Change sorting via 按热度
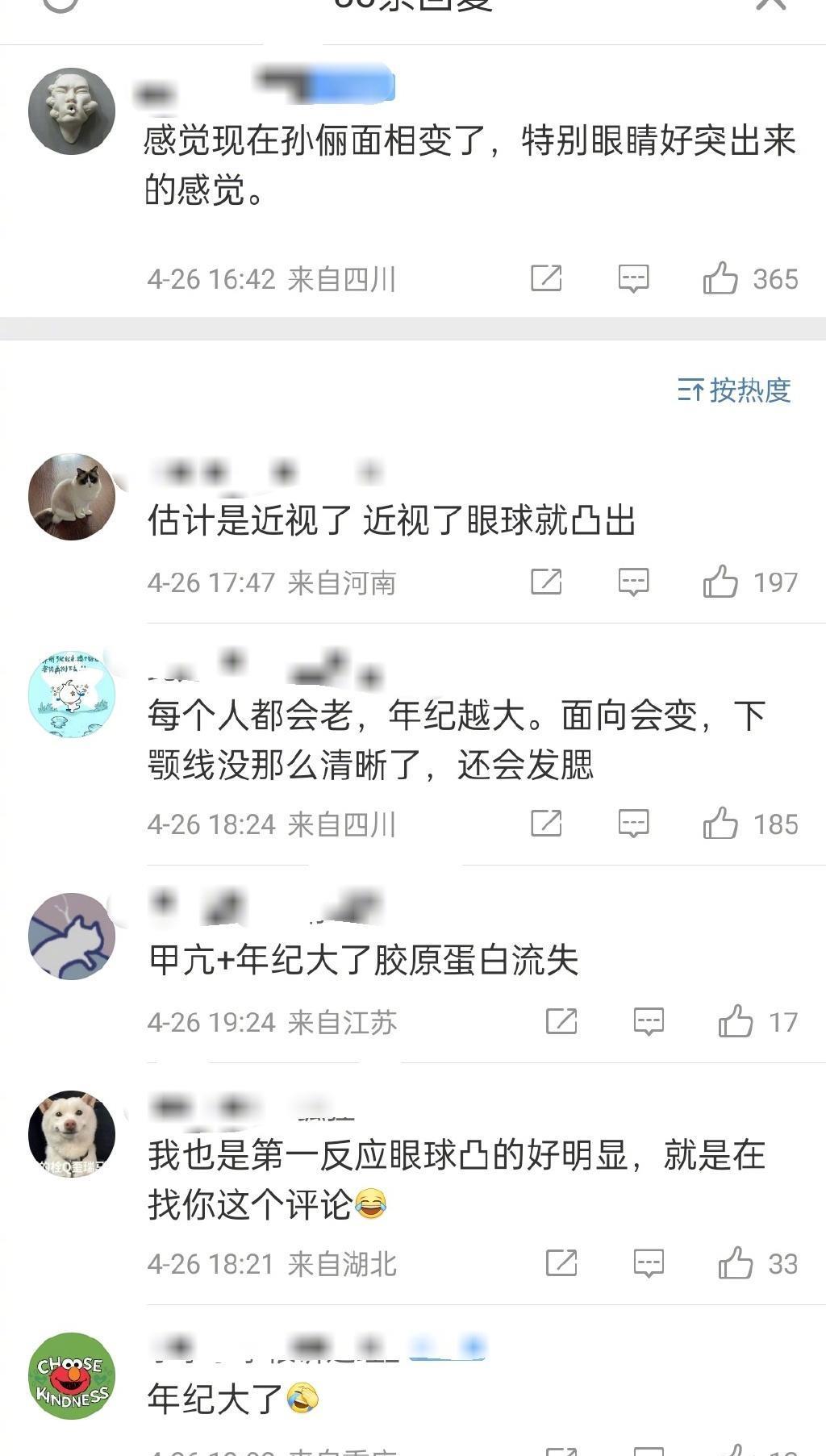826x1456 pixels. click(x=734, y=390)
